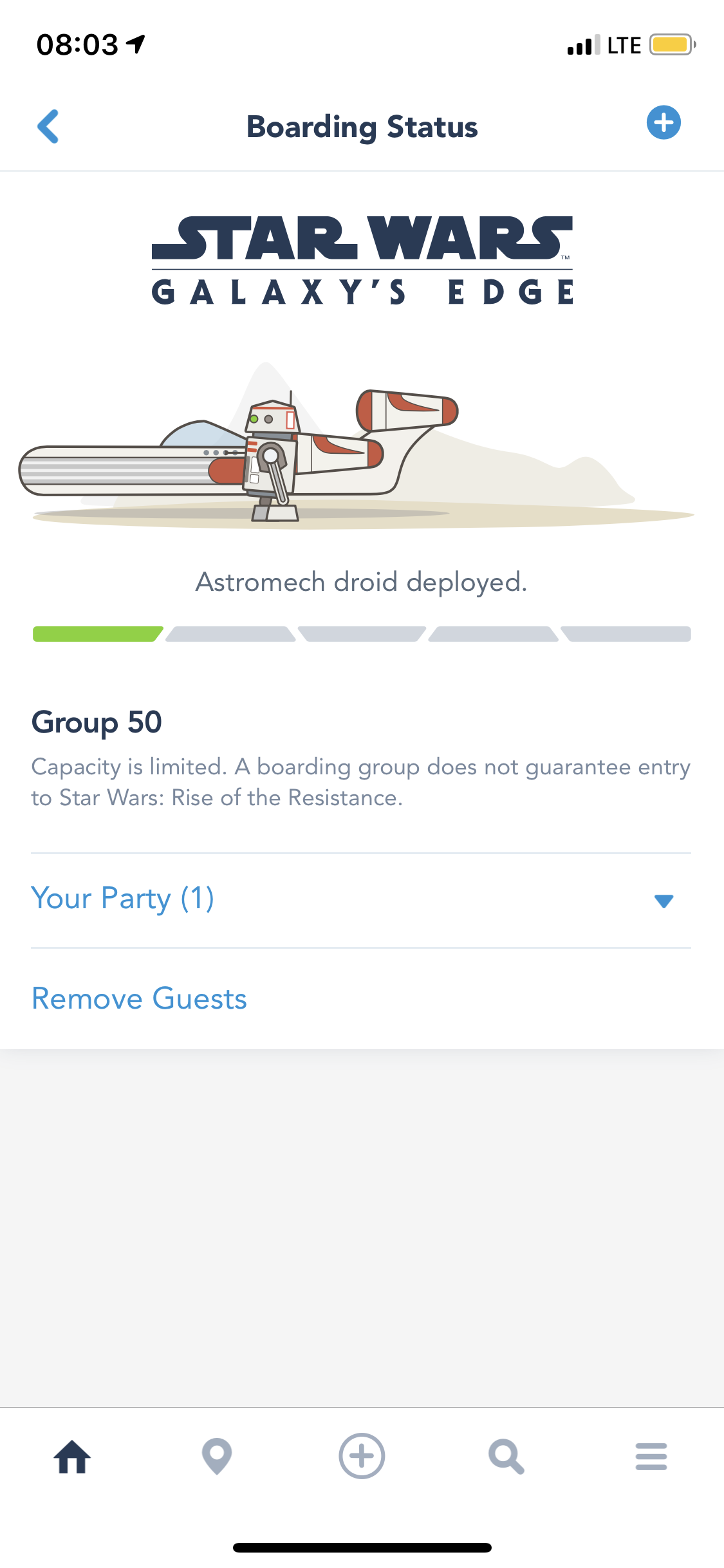Go back from Boarding Status
This screenshot has height=1568, width=724.
point(48,126)
